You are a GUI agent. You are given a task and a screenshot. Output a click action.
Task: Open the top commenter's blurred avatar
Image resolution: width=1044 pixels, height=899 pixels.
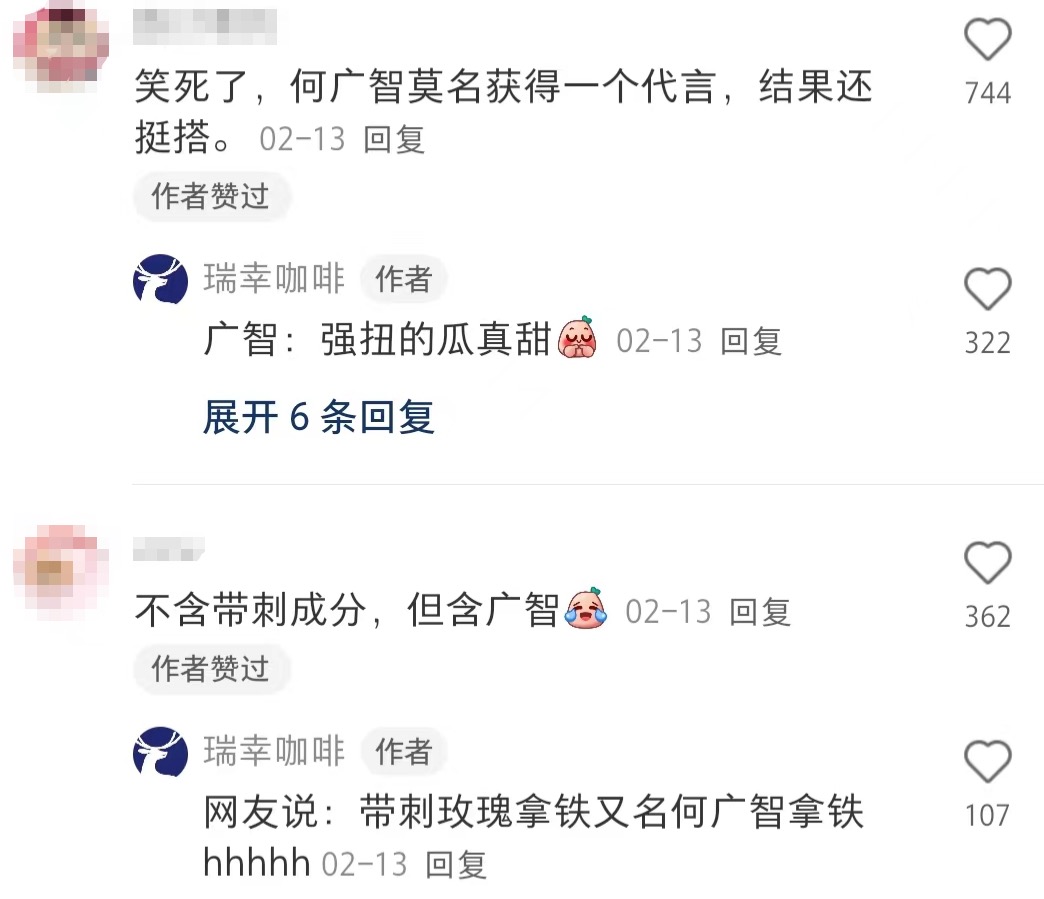tap(59, 47)
